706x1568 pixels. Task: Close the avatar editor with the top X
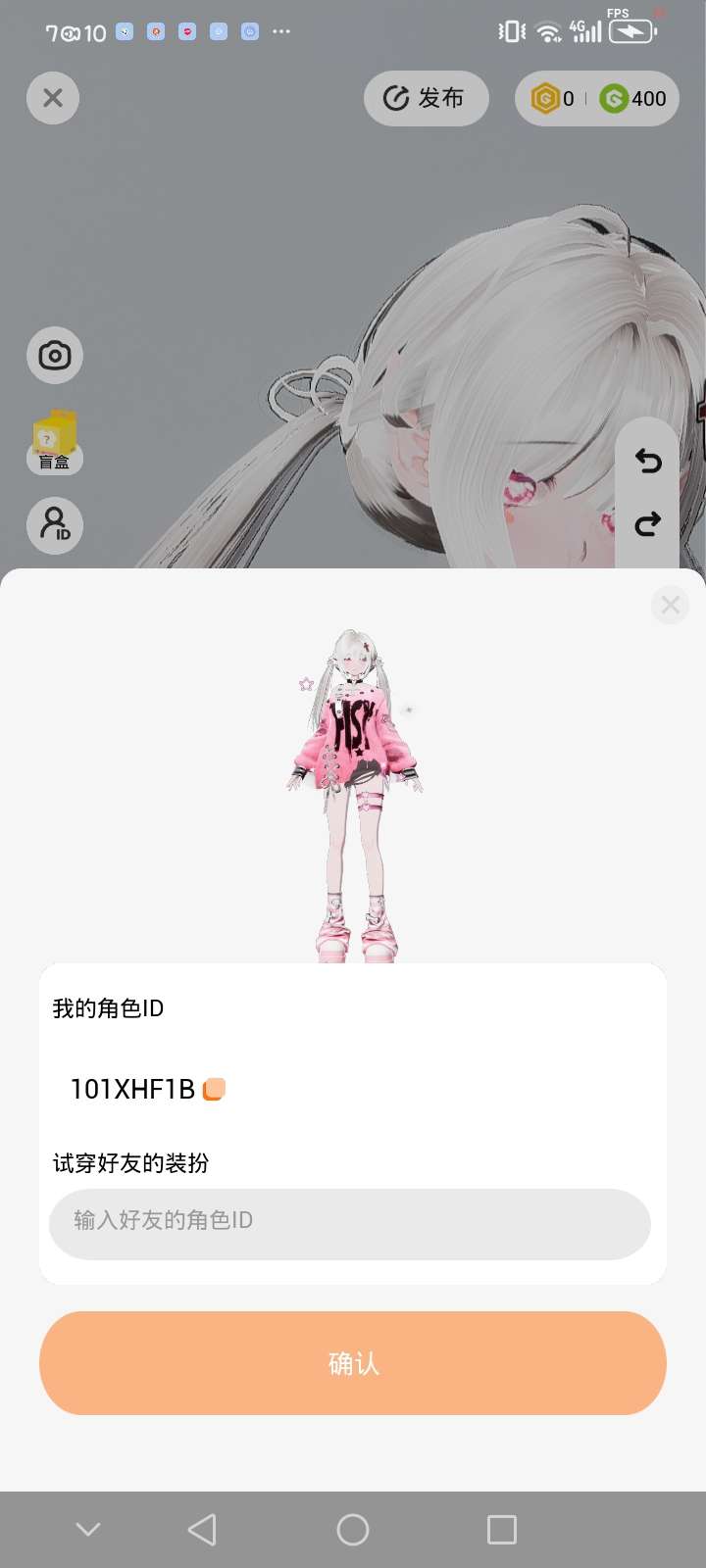[53, 98]
